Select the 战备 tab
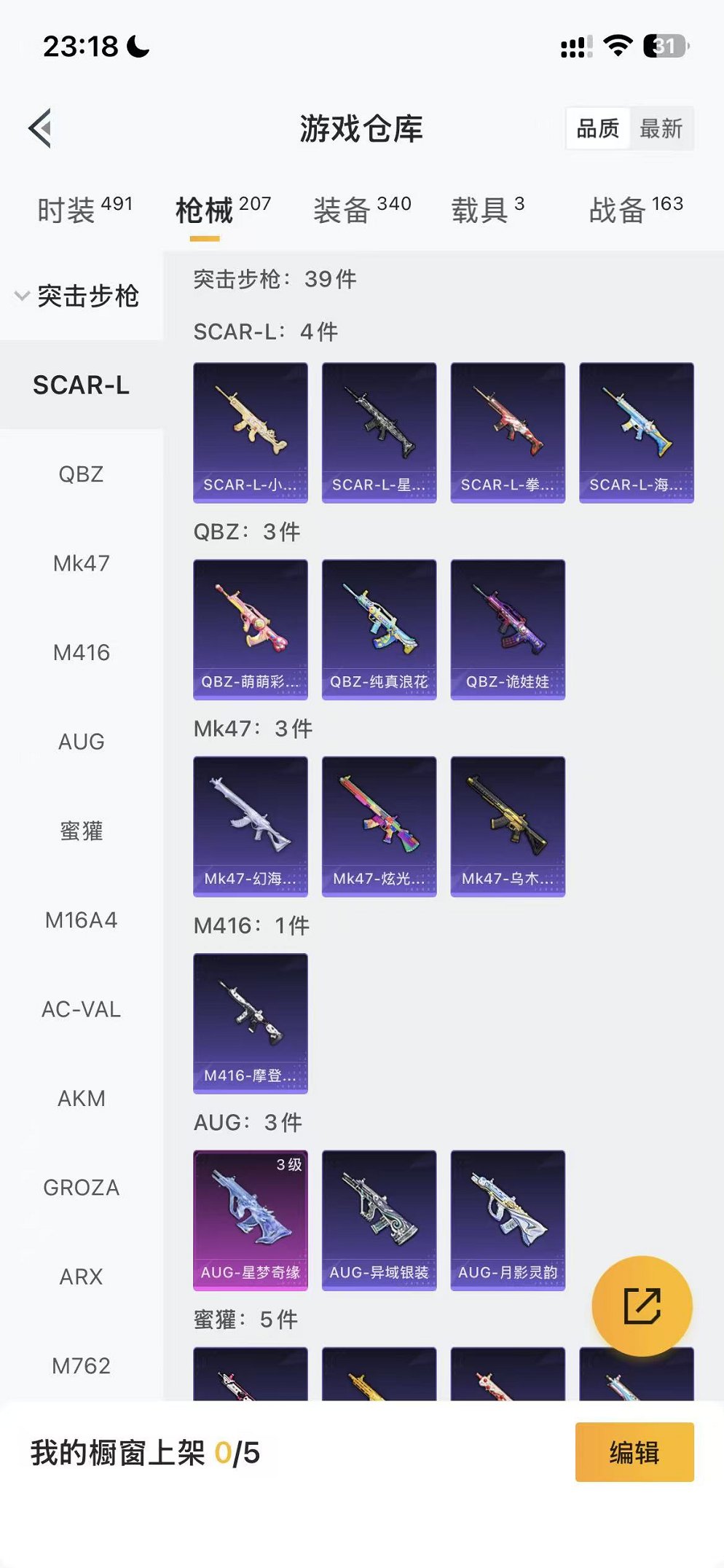The width and height of the screenshot is (724, 1568). point(635,210)
